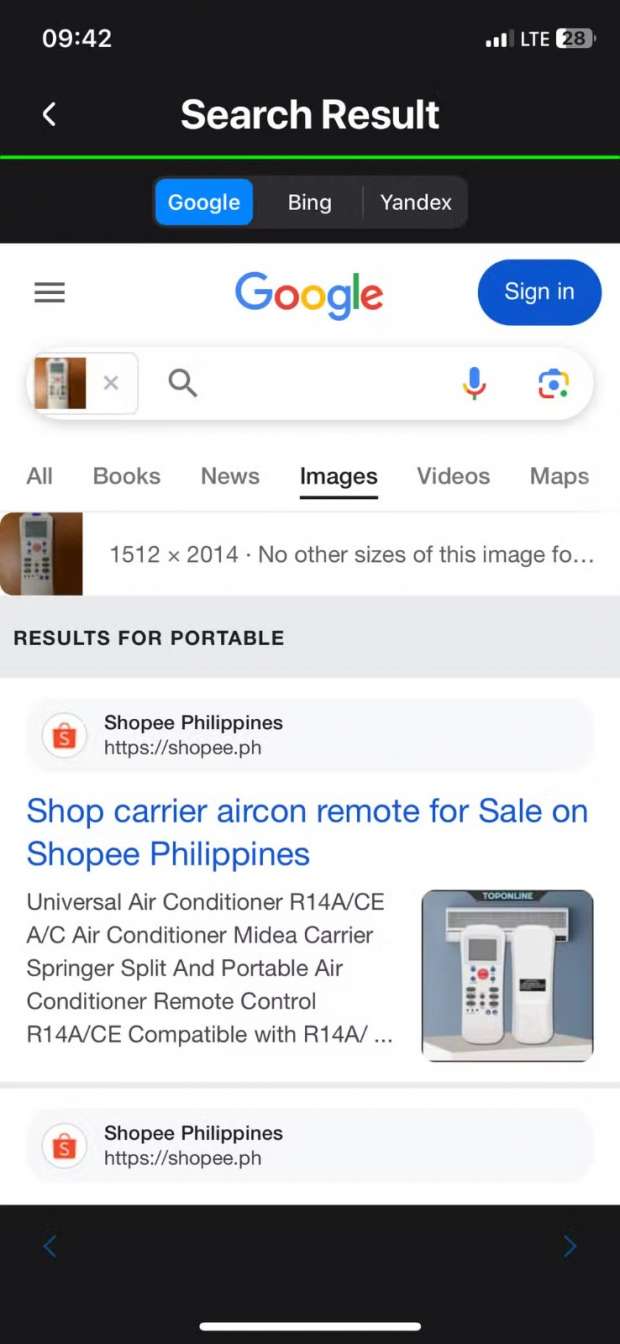Start voice search with microphone
The image size is (620, 1344).
474,383
